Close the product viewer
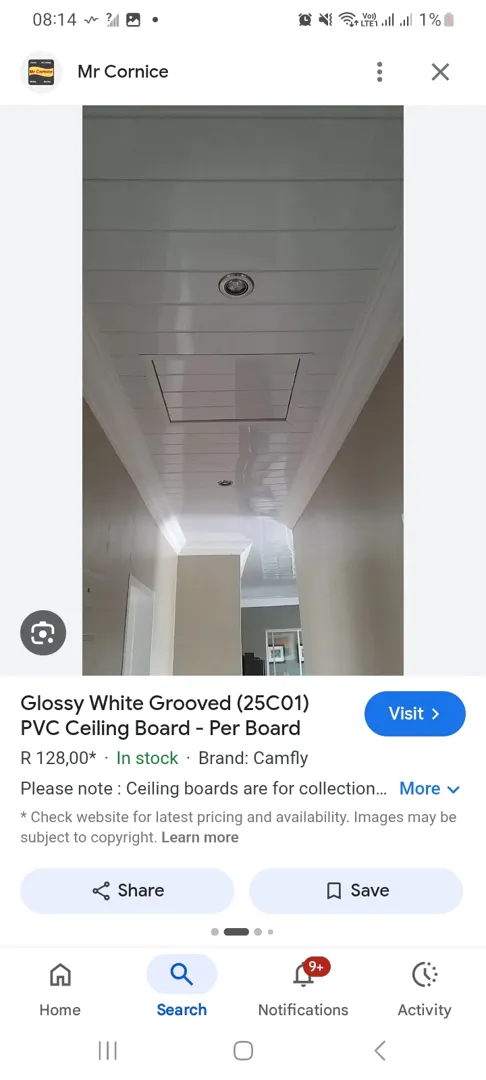The image size is (486, 1080). point(441,72)
